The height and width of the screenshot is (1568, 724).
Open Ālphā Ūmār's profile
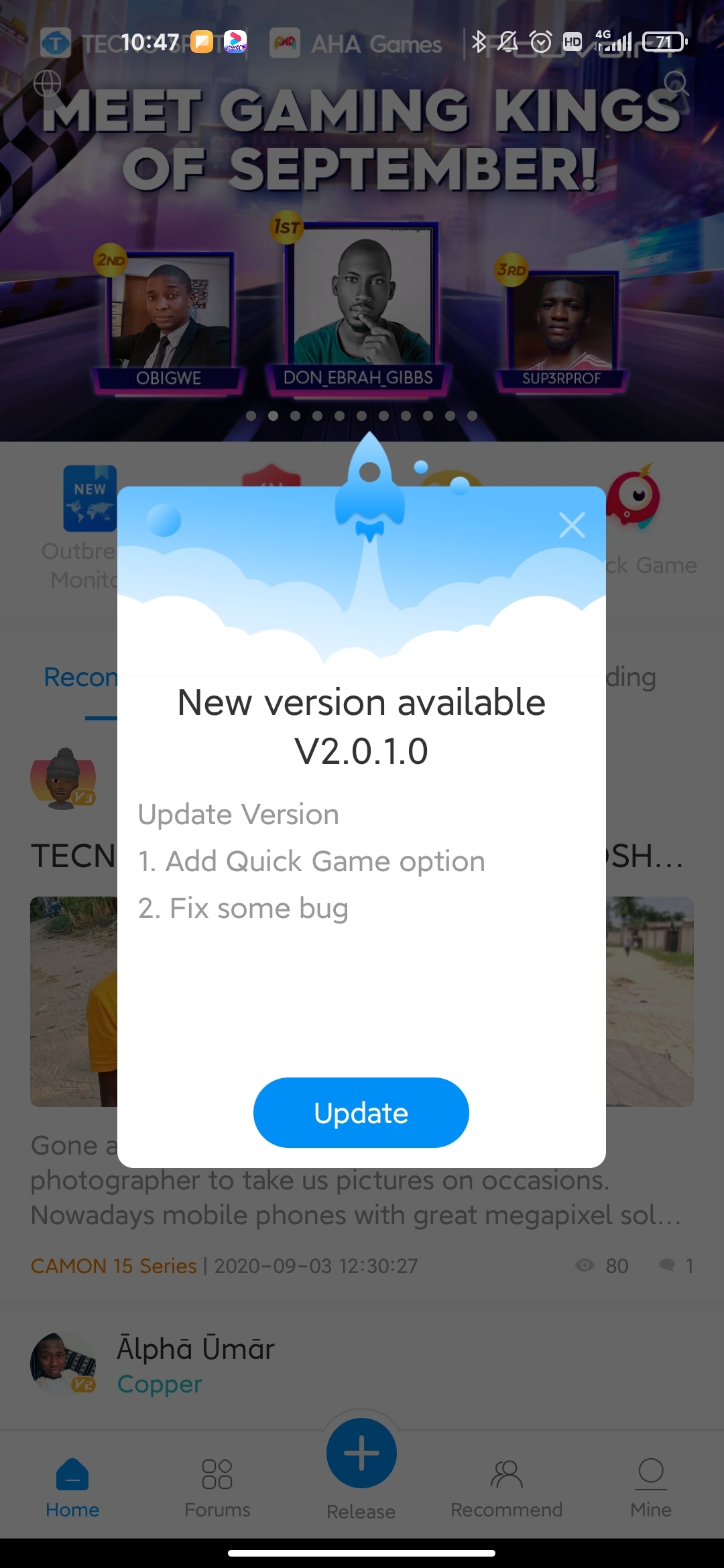pos(196,1348)
